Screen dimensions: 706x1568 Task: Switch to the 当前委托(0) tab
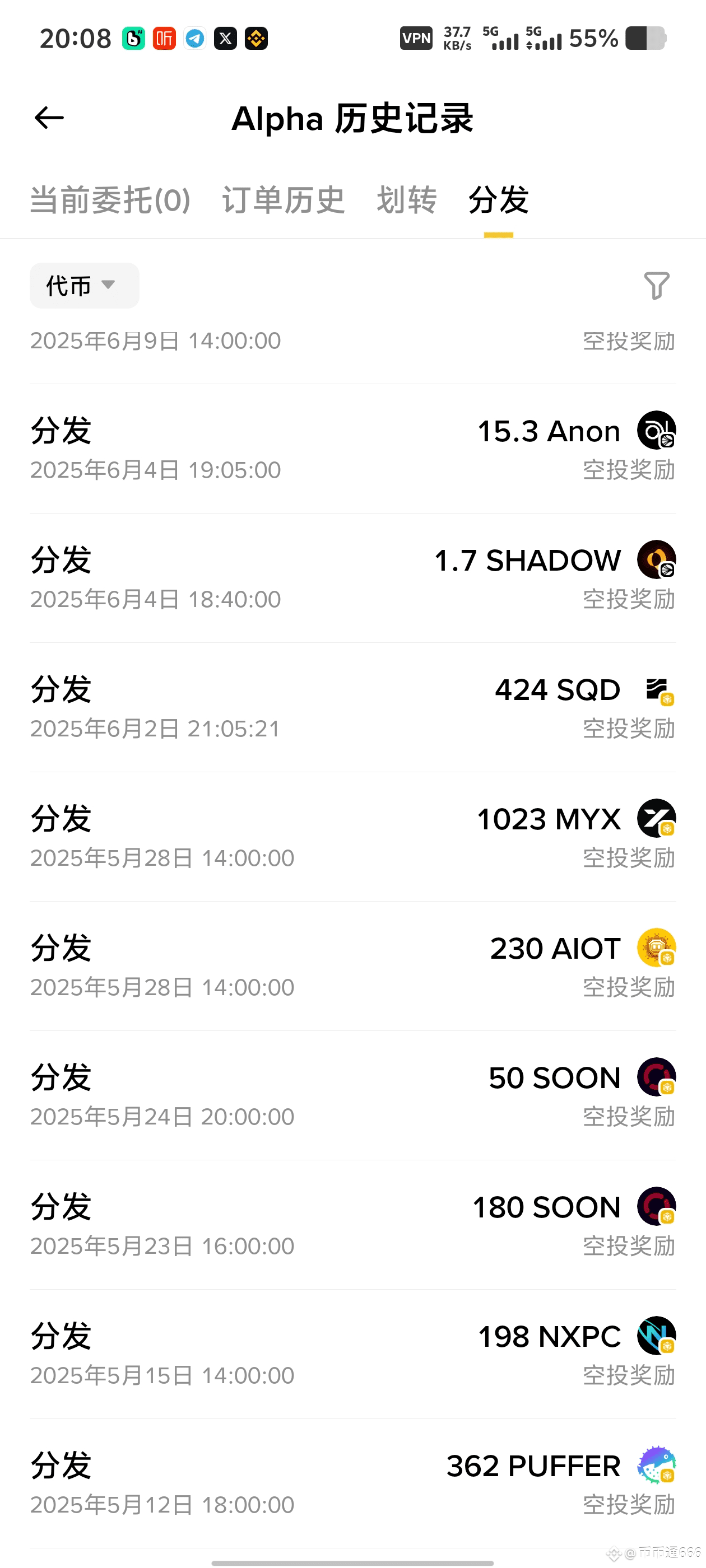coord(110,200)
